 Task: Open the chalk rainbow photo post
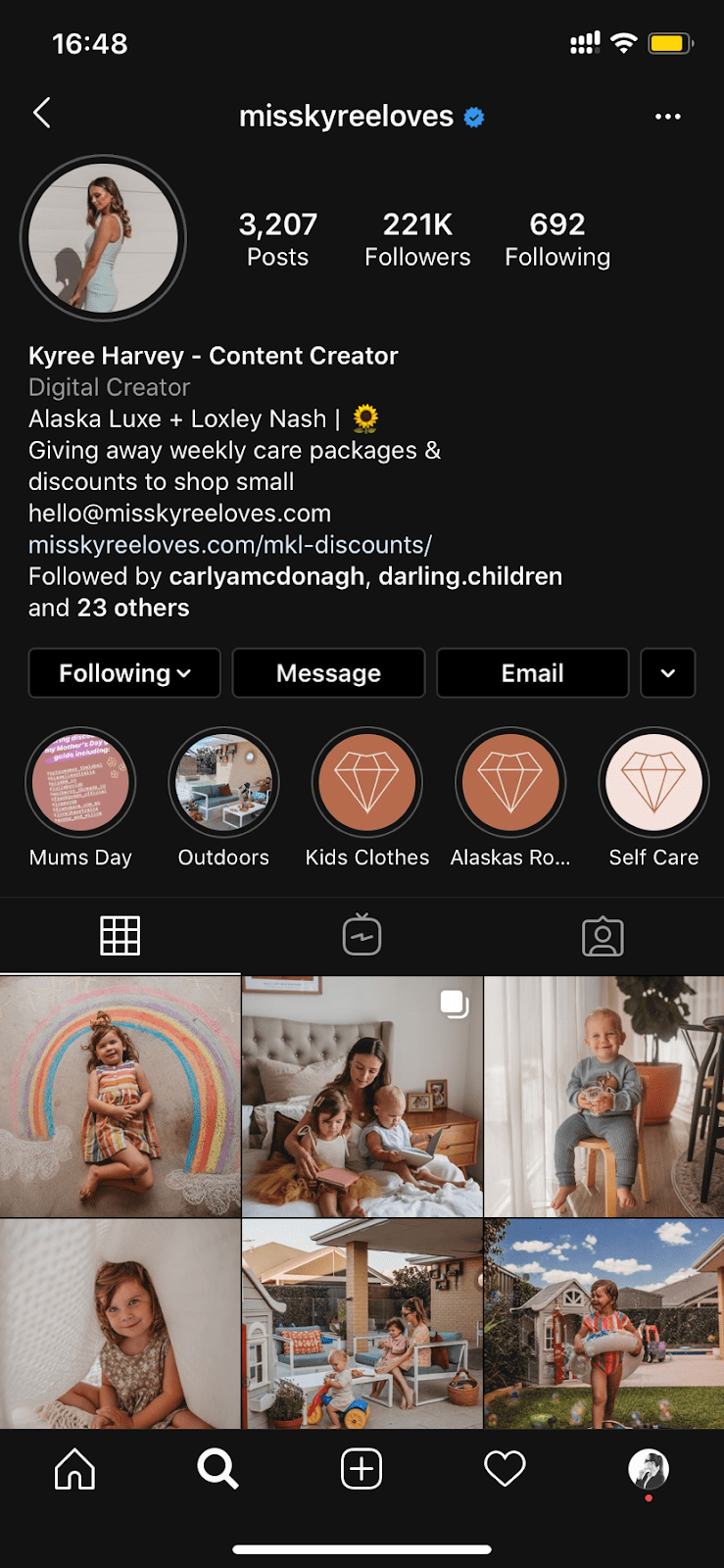(120, 1096)
